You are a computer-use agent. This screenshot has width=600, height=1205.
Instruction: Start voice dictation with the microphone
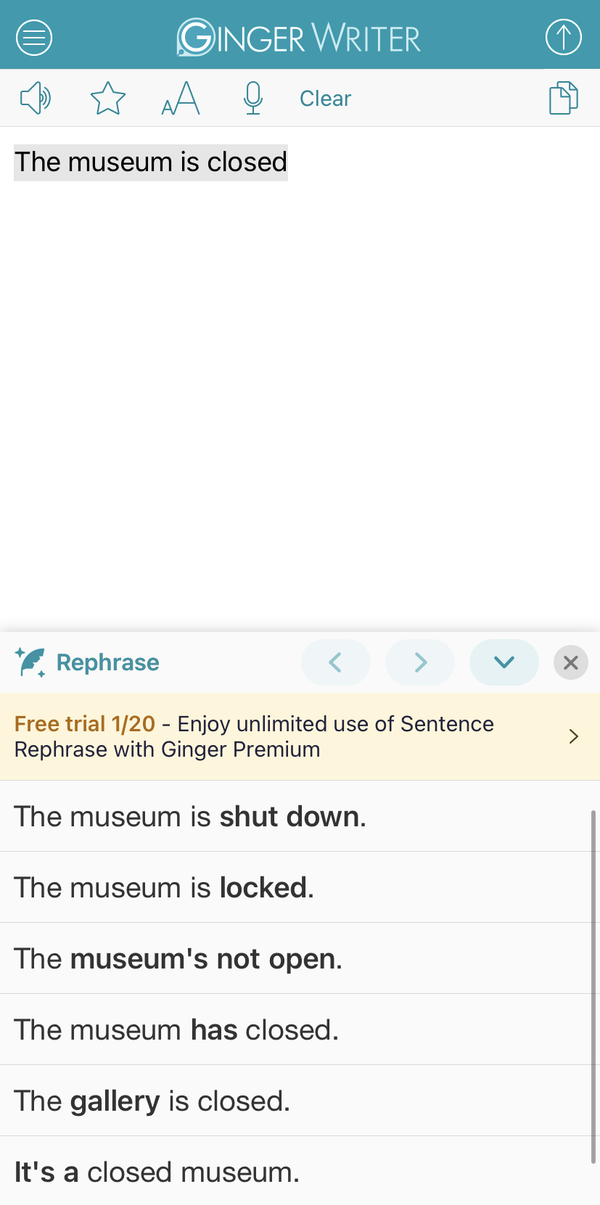(x=253, y=98)
